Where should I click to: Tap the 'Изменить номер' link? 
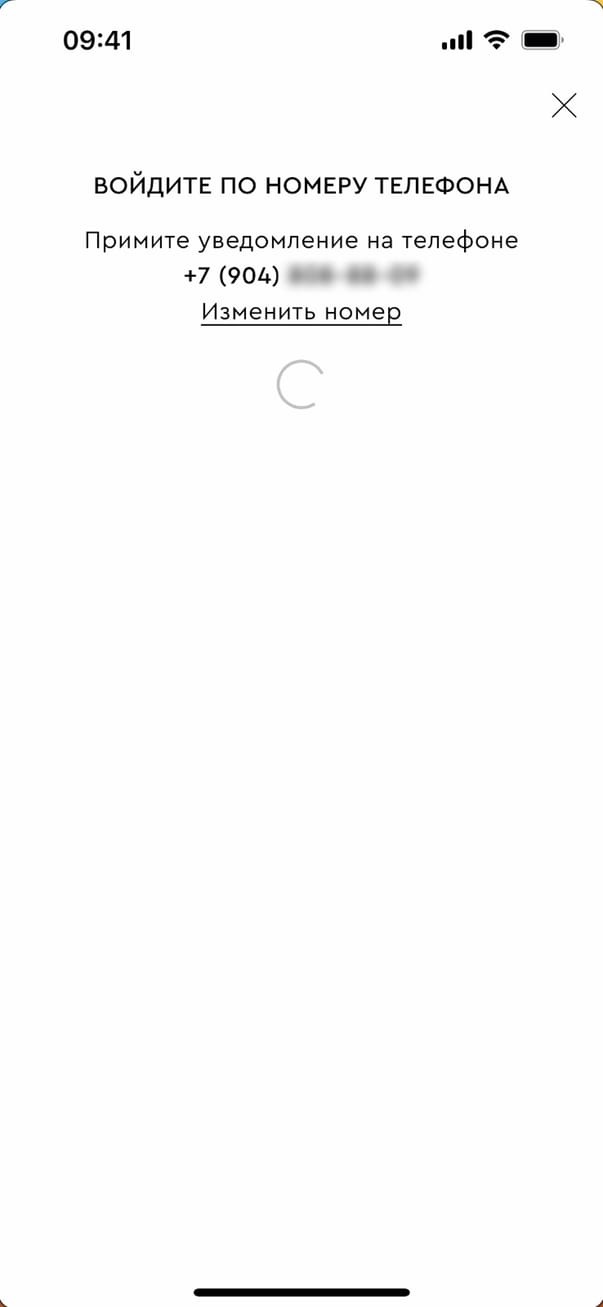301,312
